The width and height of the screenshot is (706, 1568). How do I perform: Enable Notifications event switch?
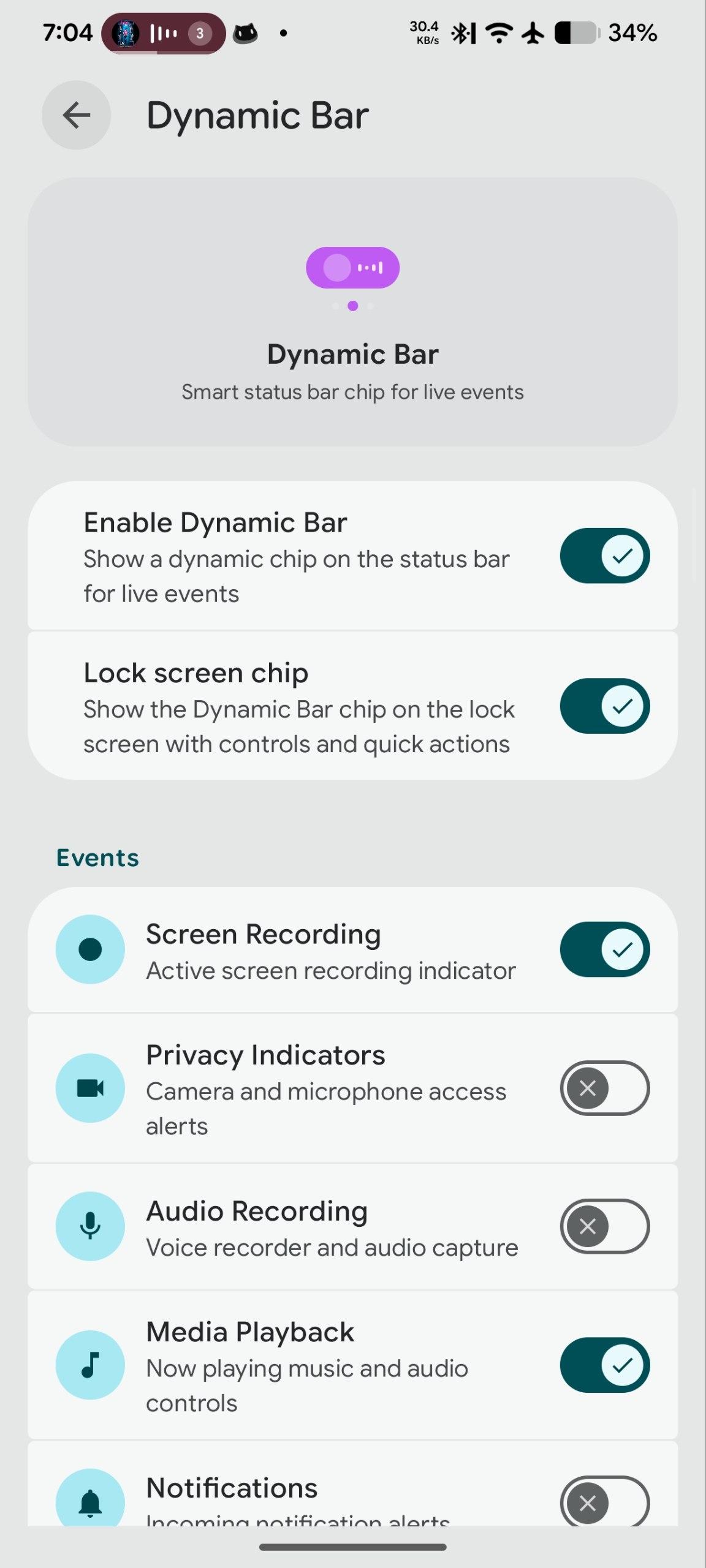(x=604, y=1502)
